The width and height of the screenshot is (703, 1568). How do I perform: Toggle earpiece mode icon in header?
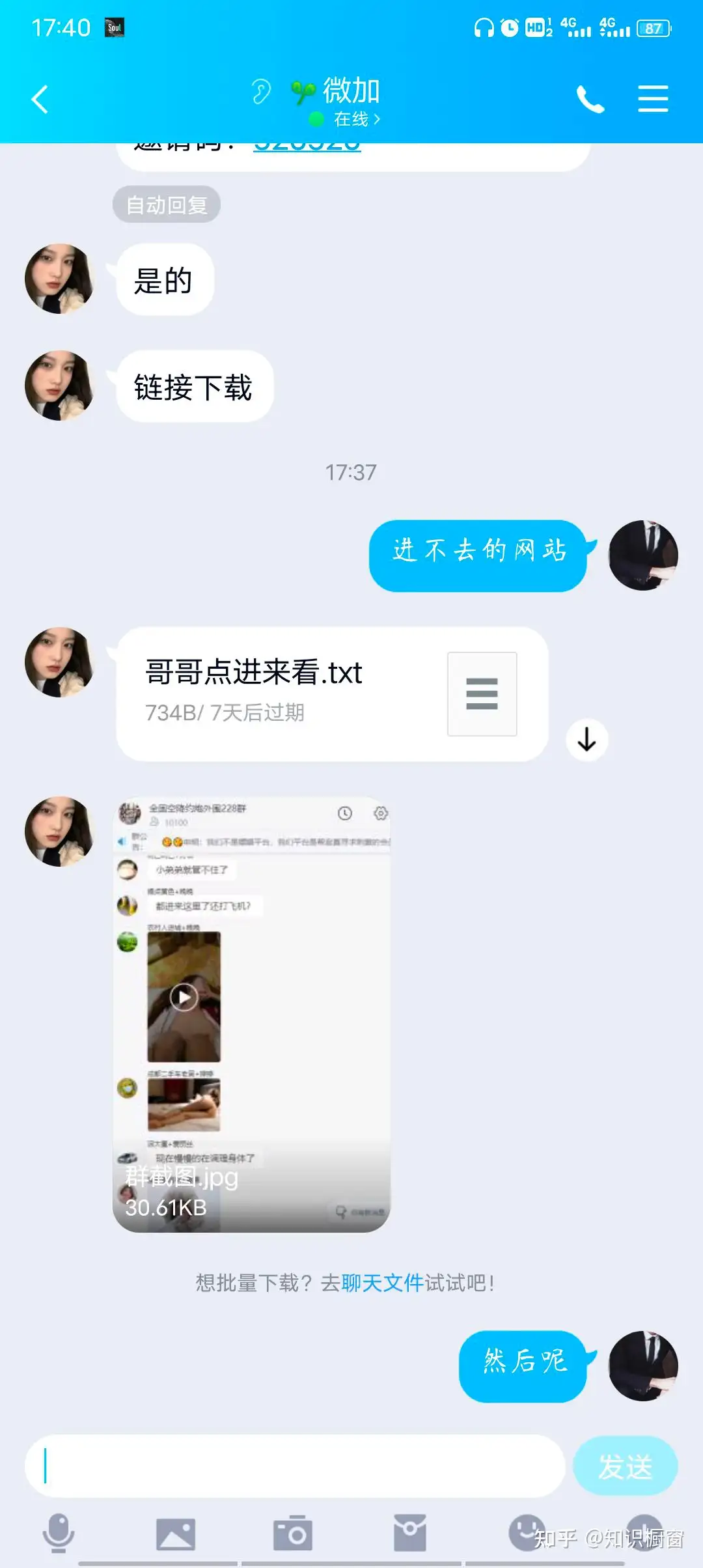pos(261,92)
